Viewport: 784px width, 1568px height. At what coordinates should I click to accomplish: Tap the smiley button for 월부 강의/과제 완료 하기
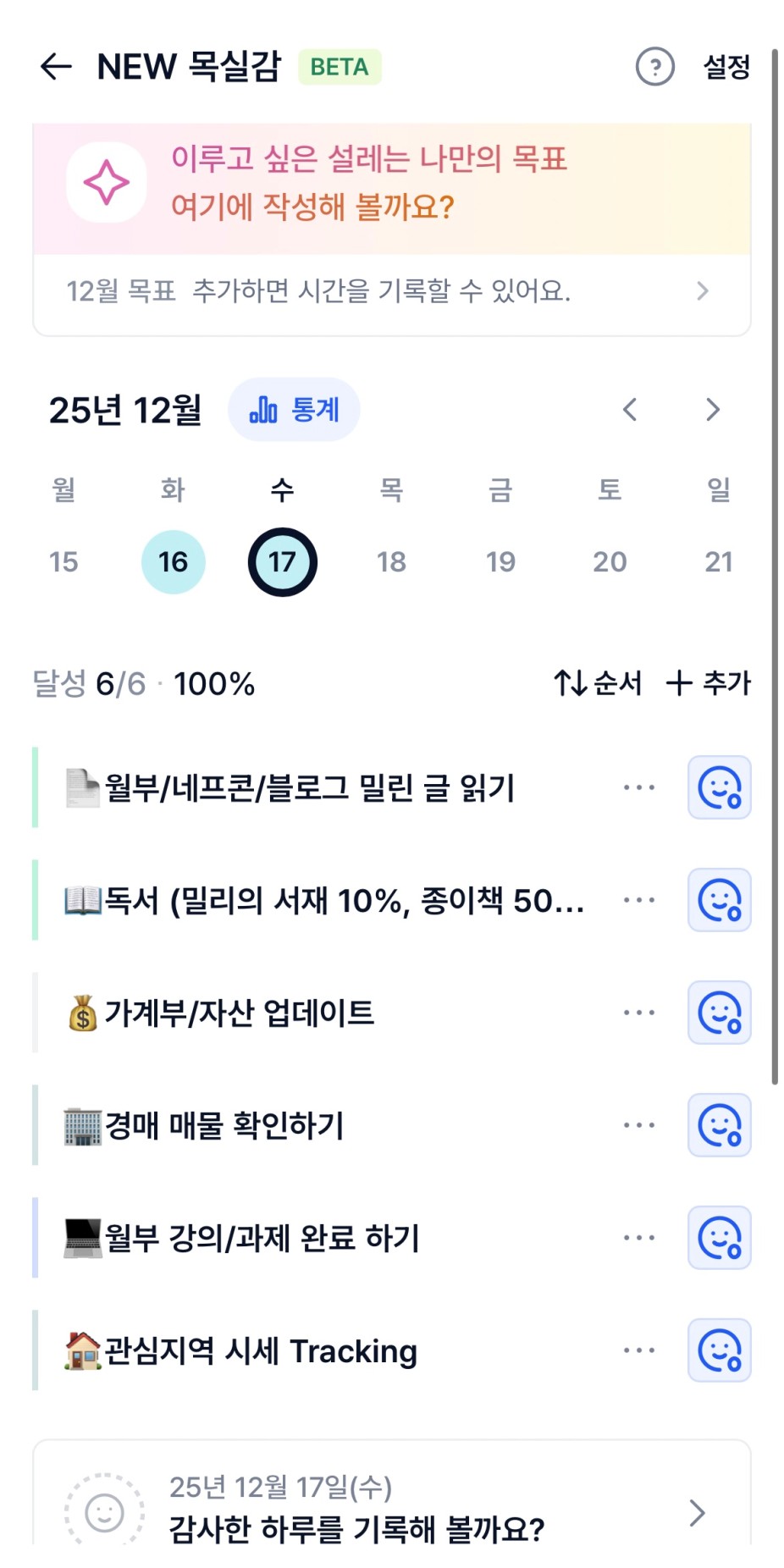tap(719, 1238)
